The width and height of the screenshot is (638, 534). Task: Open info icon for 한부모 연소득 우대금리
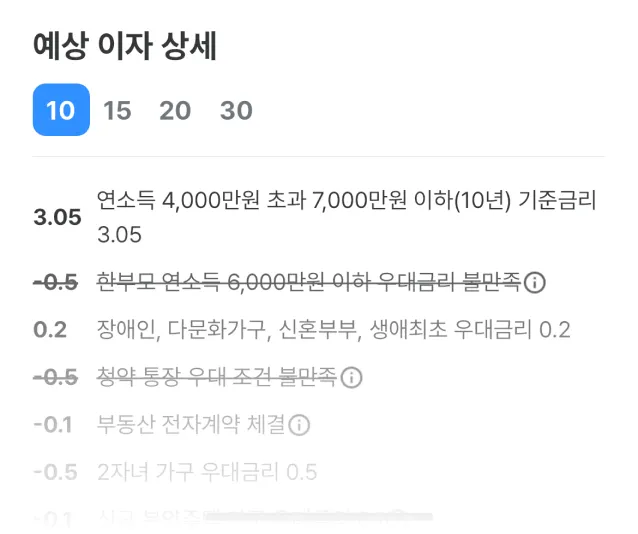[534, 282]
